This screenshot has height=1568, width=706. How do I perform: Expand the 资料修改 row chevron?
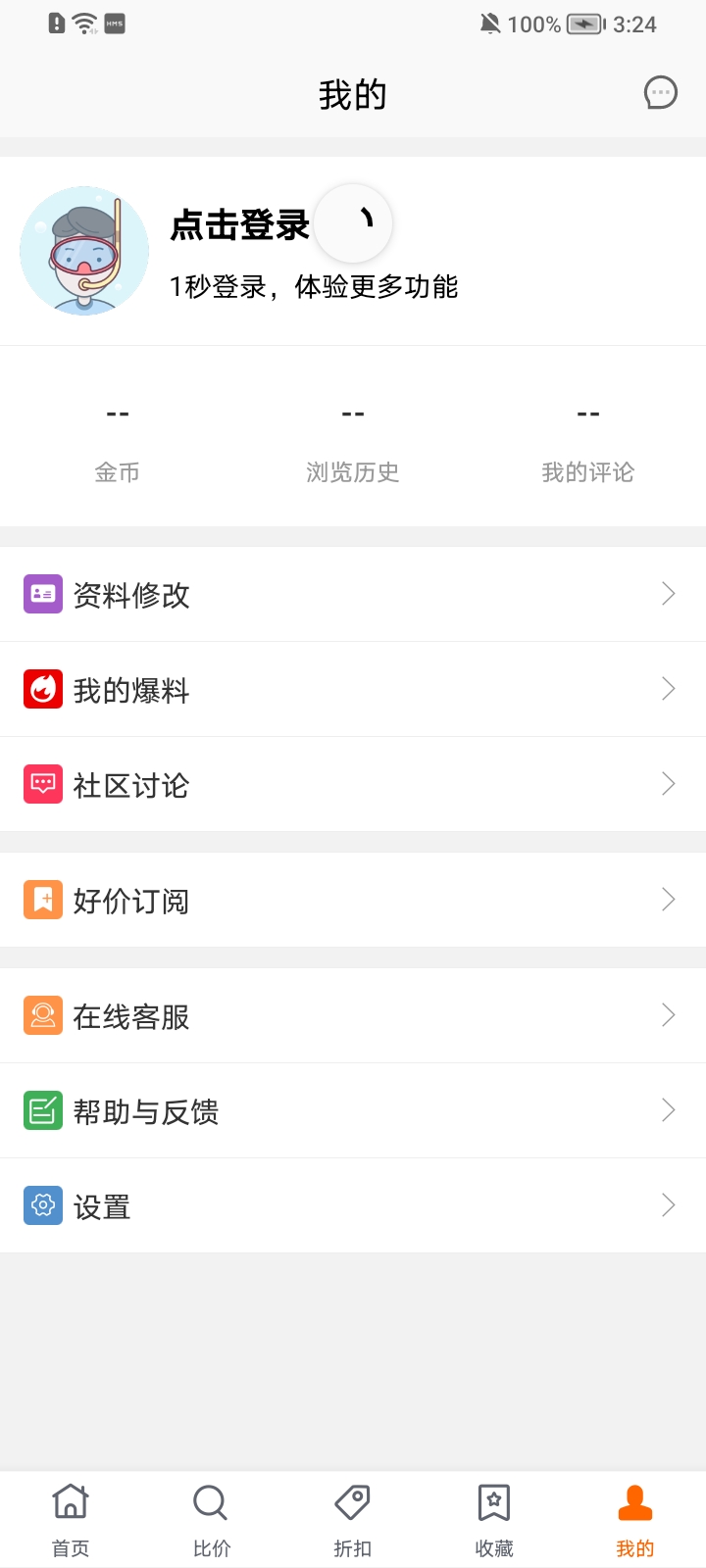pyautogui.click(x=669, y=594)
